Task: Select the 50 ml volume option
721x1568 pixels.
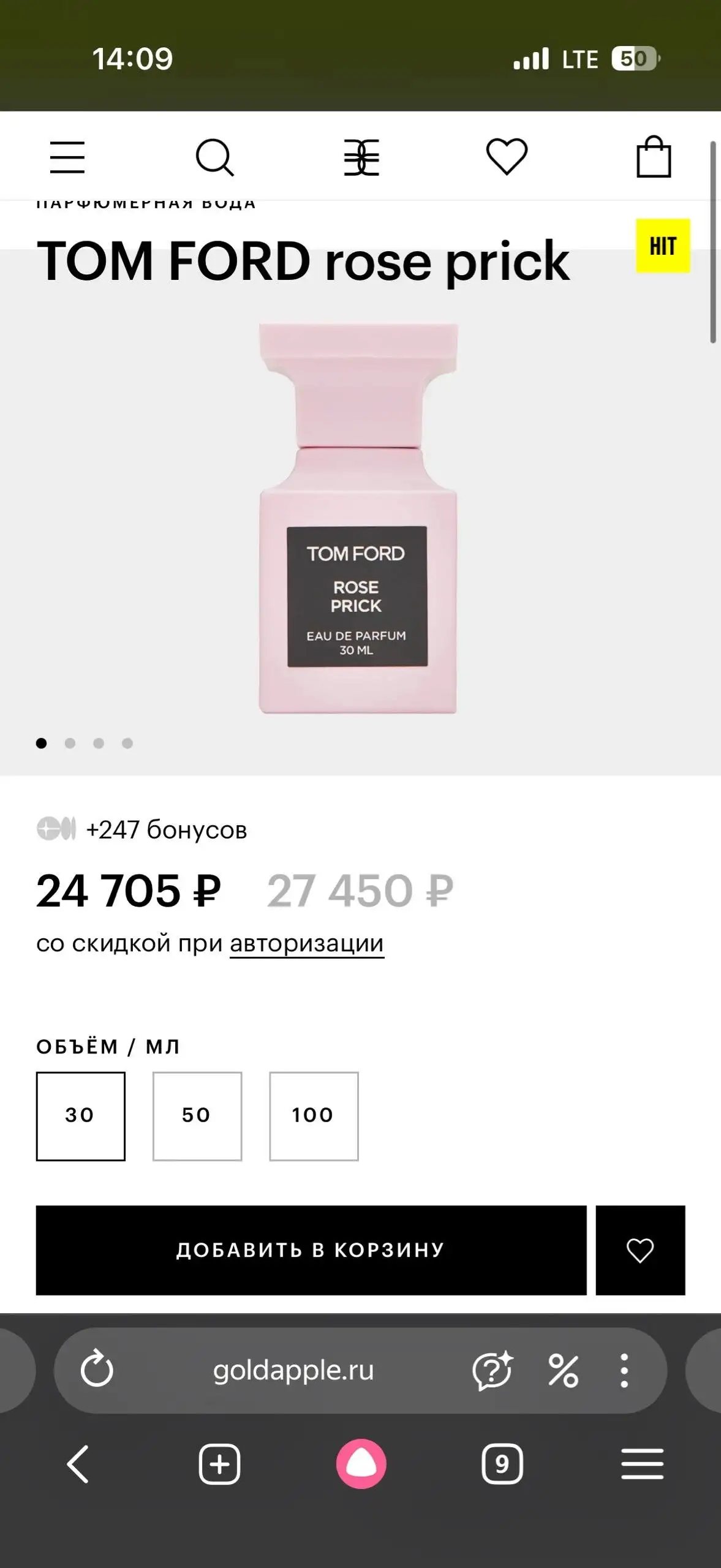Action: pyautogui.click(x=197, y=1115)
